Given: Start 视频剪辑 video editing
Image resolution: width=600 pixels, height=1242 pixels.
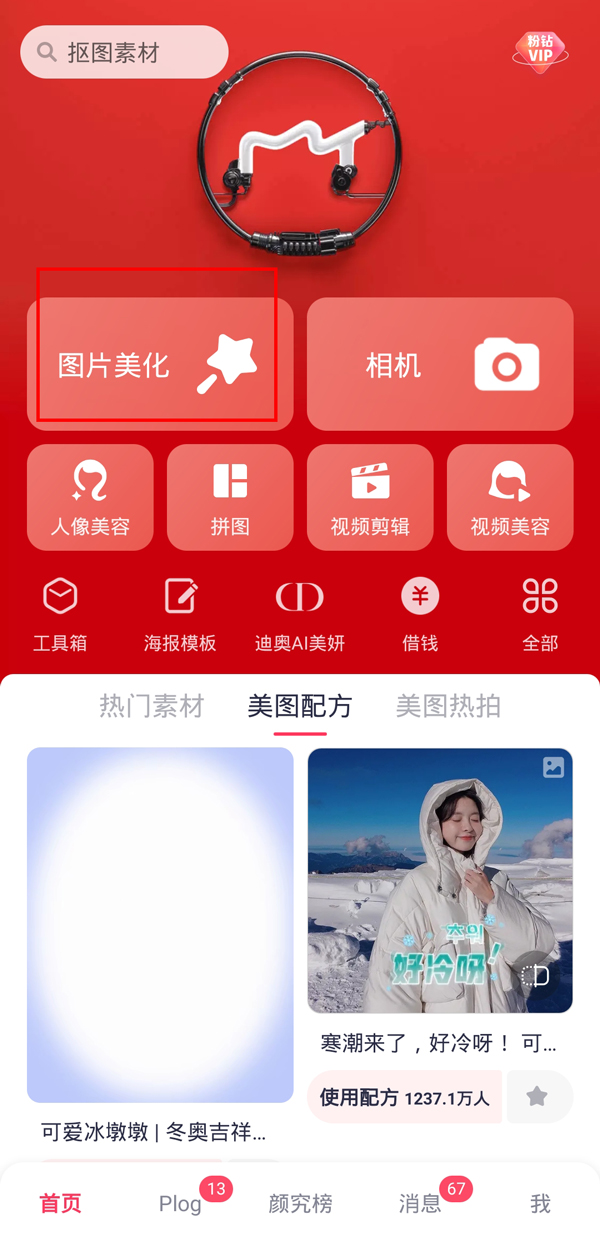Looking at the screenshot, I should pos(370,497).
